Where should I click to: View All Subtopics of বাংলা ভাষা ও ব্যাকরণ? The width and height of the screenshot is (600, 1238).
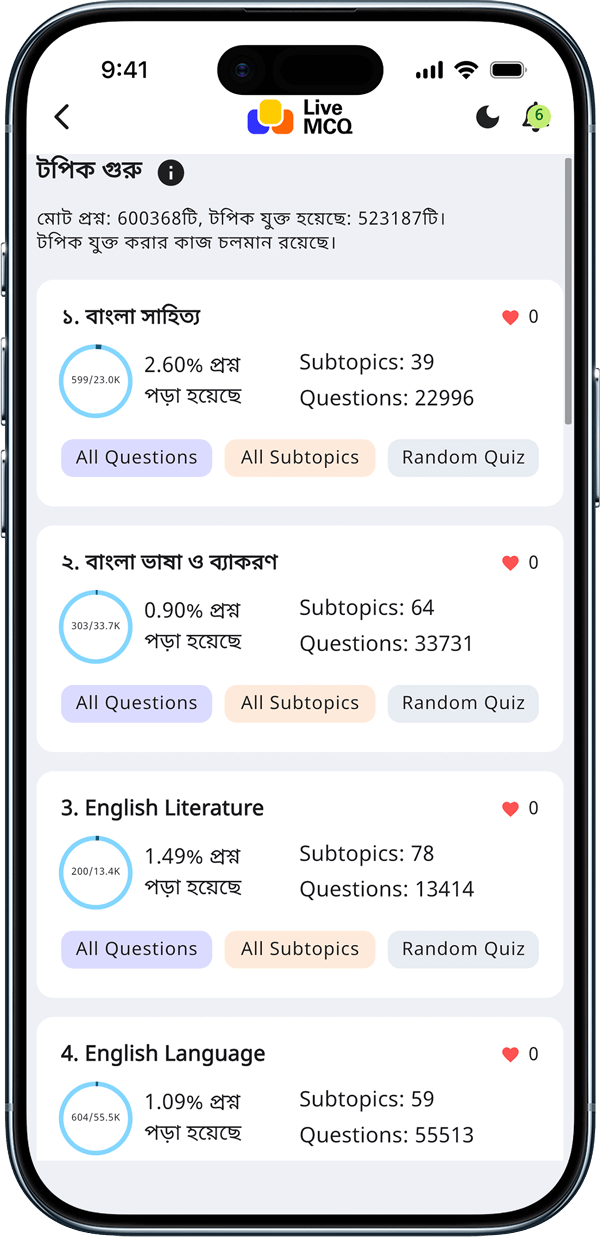pos(300,703)
